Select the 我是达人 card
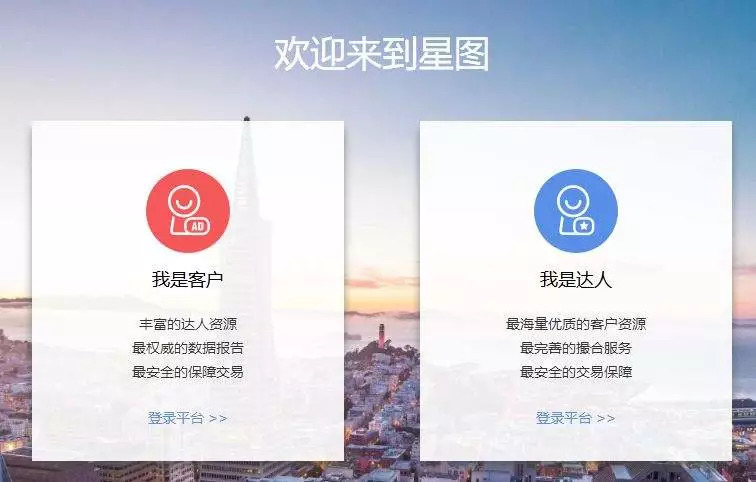Image resolution: width=756 pixels, height=482 pixels. pos(575,280)
